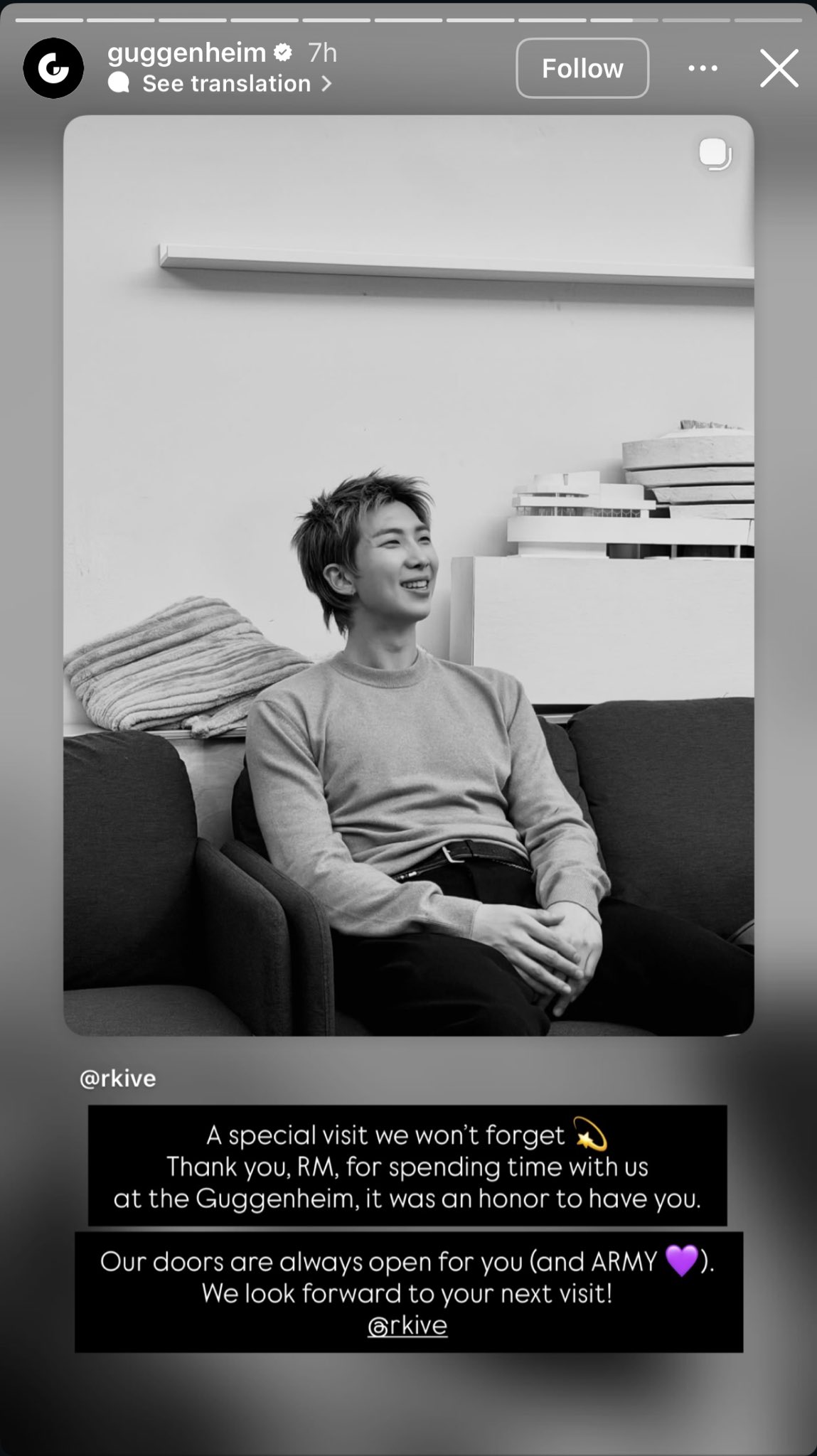This screenshot has width=817, height=1456.
Task: Open guggenheim profile from avatar
Action: (53, 68)
